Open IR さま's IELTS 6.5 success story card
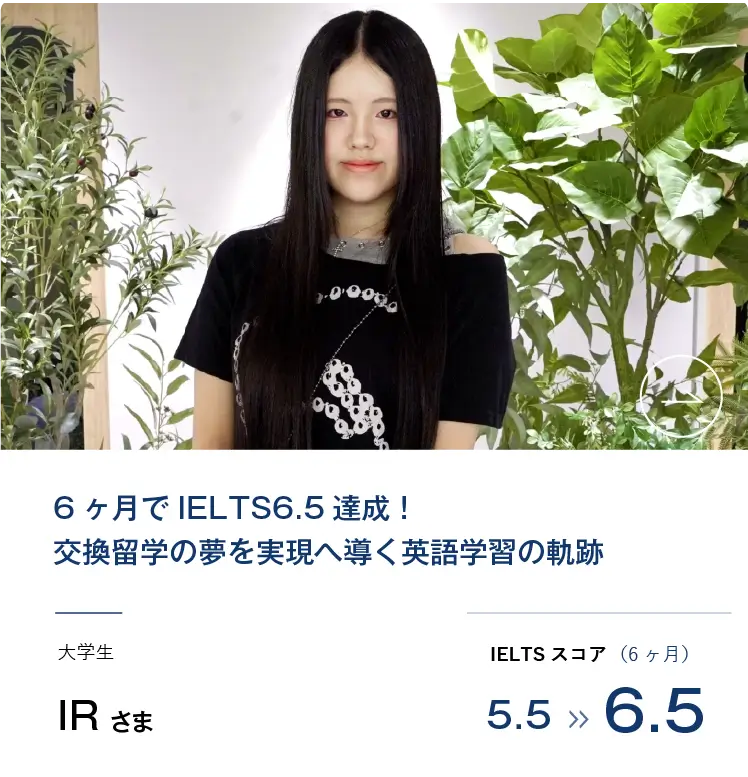The height and width of the screenshot is (777, 748). point(328,530)
